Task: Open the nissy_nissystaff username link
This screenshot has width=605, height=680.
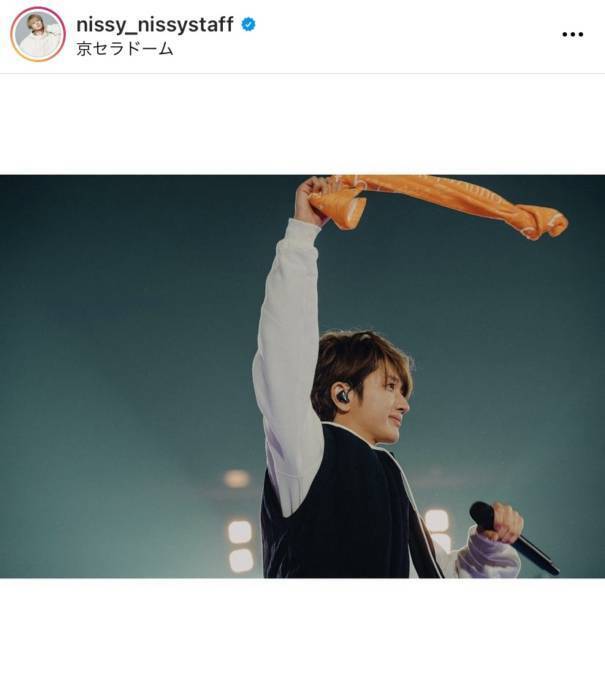Action: point(154,24)
